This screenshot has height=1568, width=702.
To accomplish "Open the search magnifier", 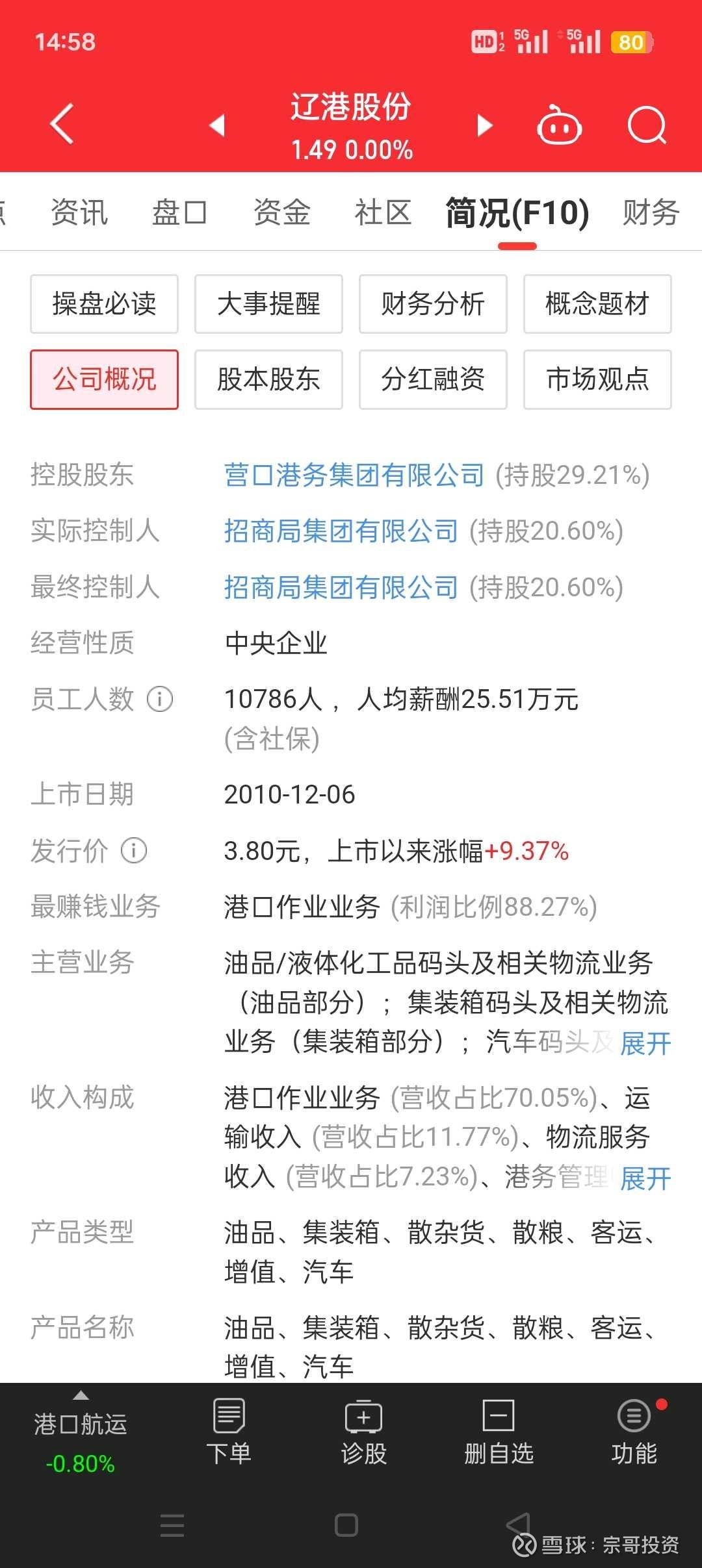I will pyautogui.click(x=647, y=125).
